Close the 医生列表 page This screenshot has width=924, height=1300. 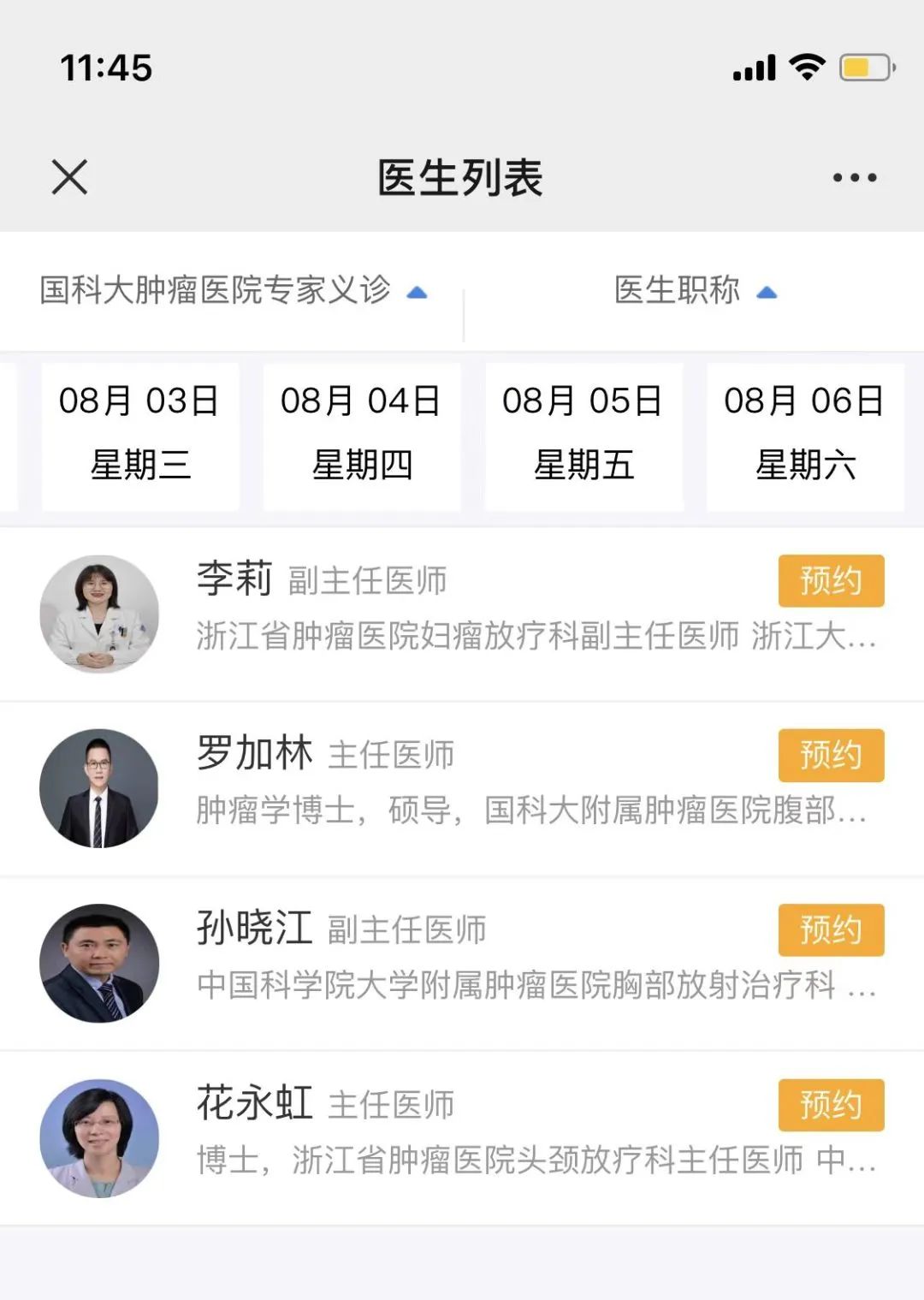(x=69, y=177)
